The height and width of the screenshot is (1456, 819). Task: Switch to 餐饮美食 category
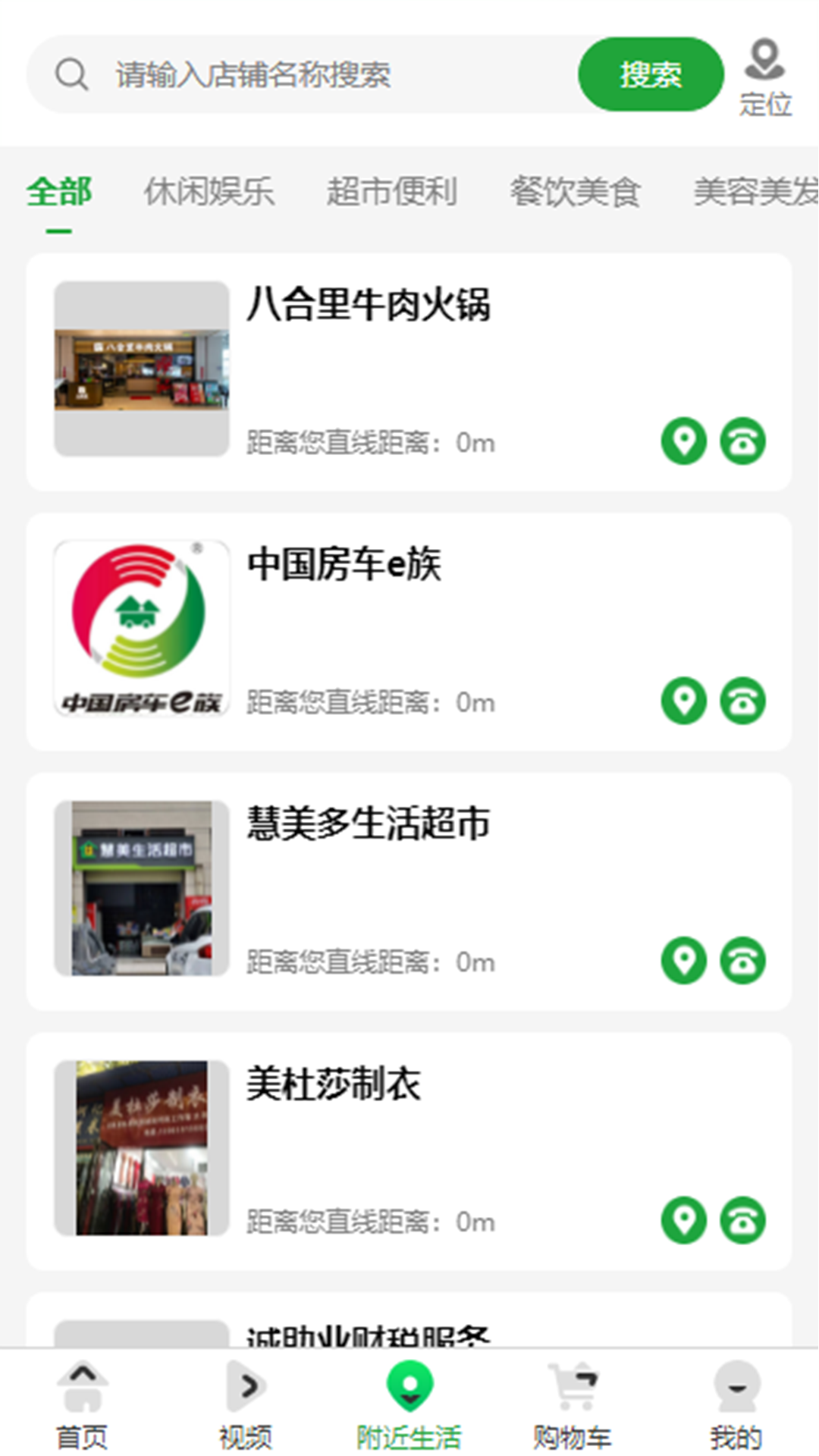[x=575, y=192]
